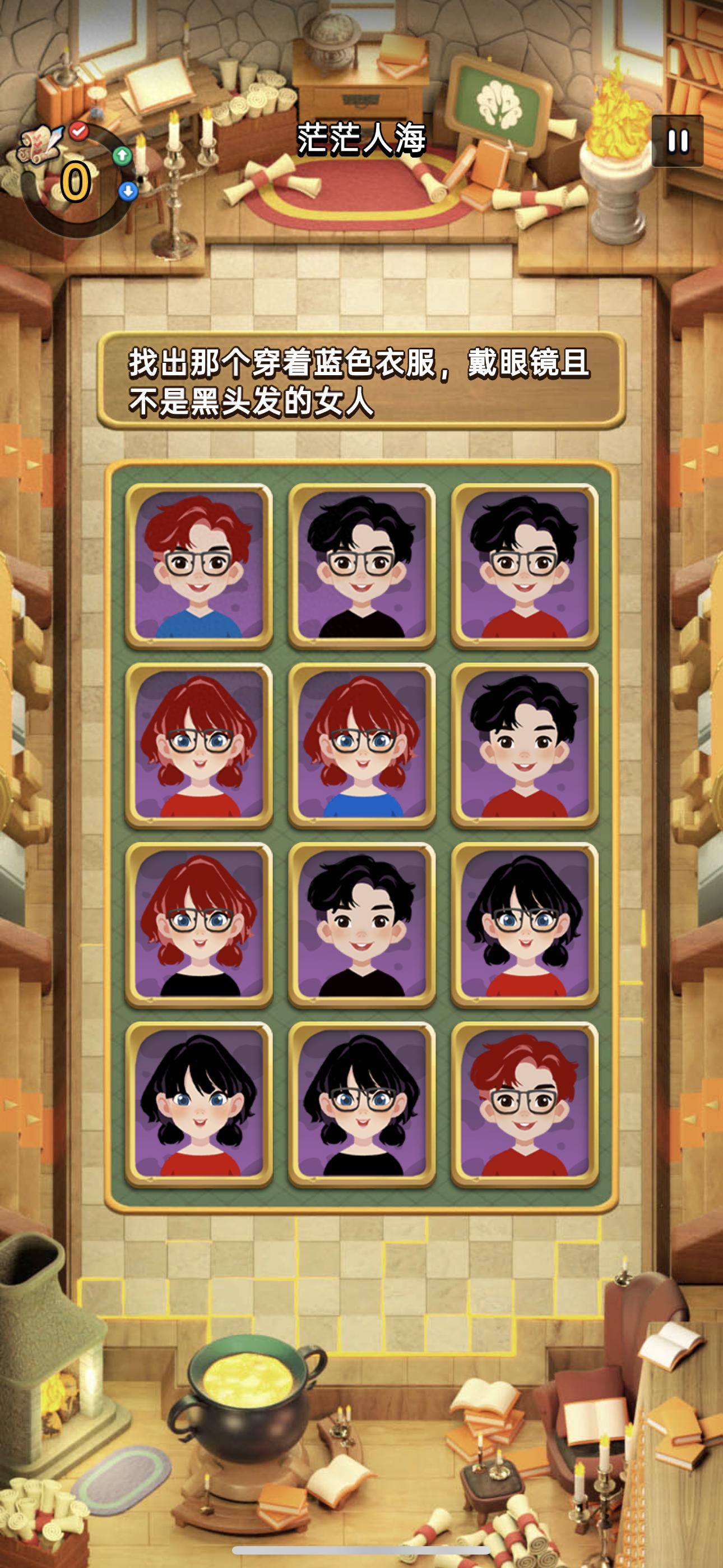Select red-haired woman with glasses, red shirt

click(199, 745)
